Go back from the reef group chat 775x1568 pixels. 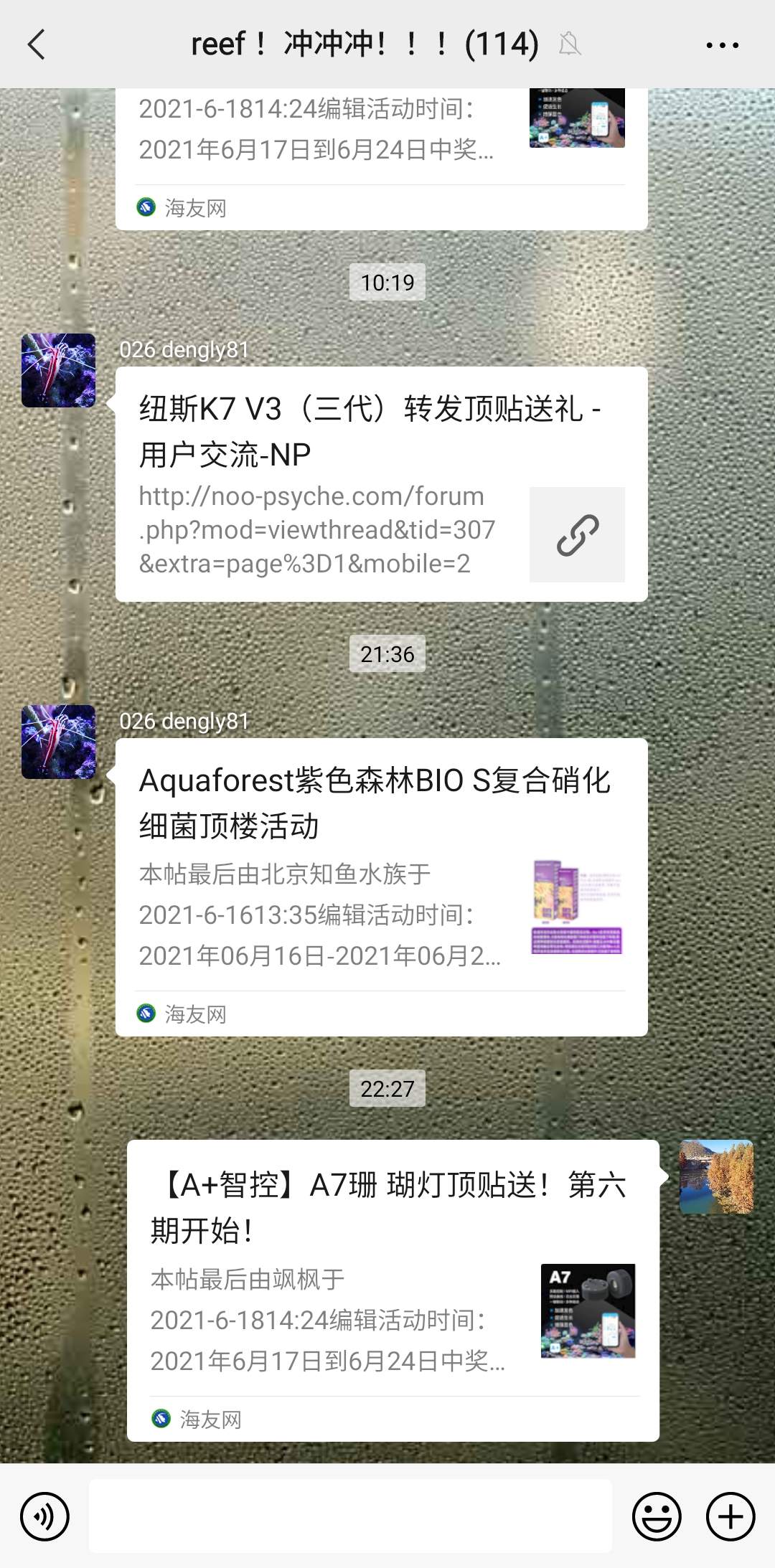(37, 44)
